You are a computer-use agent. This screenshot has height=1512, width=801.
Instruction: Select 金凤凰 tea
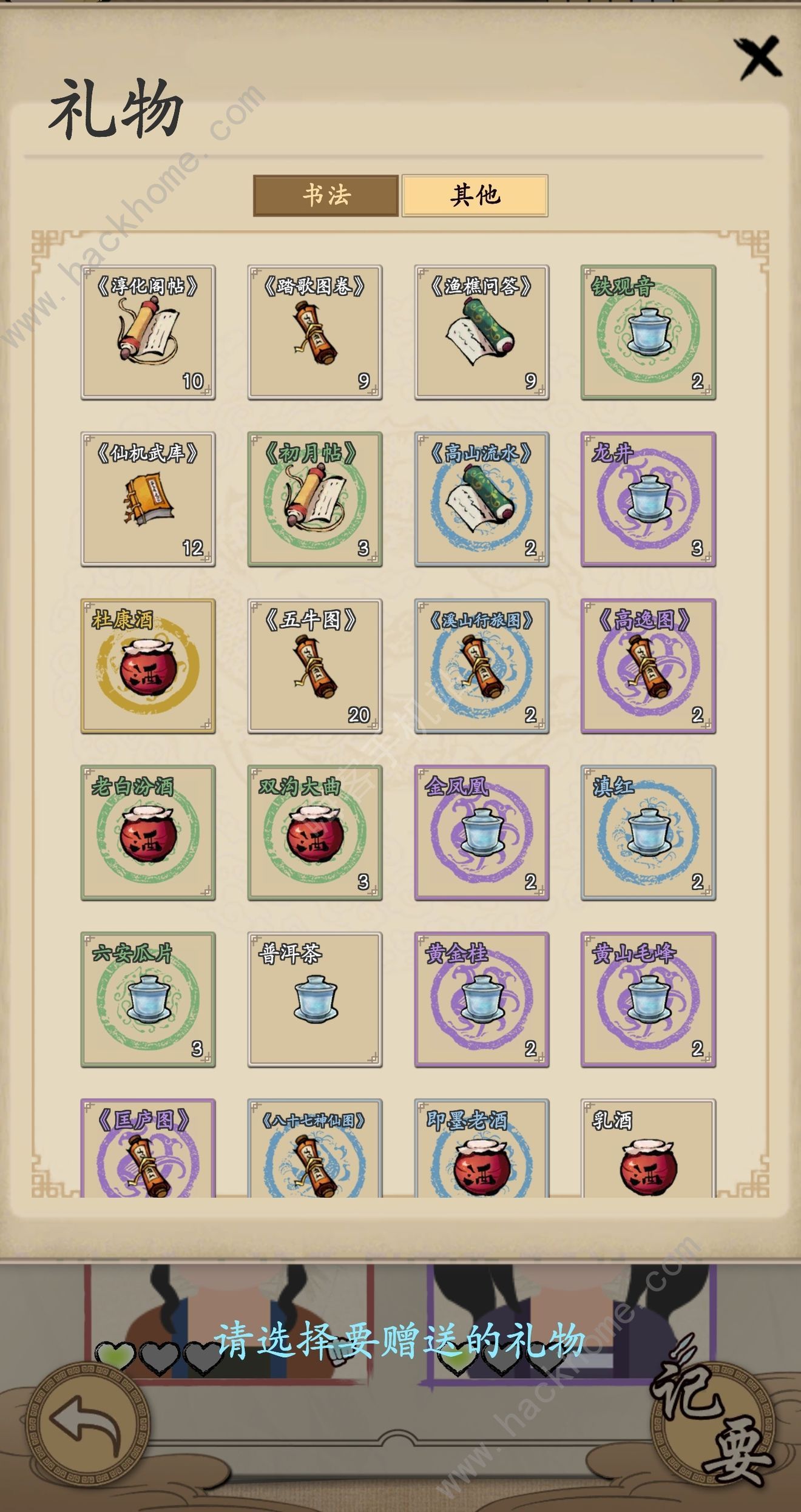tap(482, 832)
